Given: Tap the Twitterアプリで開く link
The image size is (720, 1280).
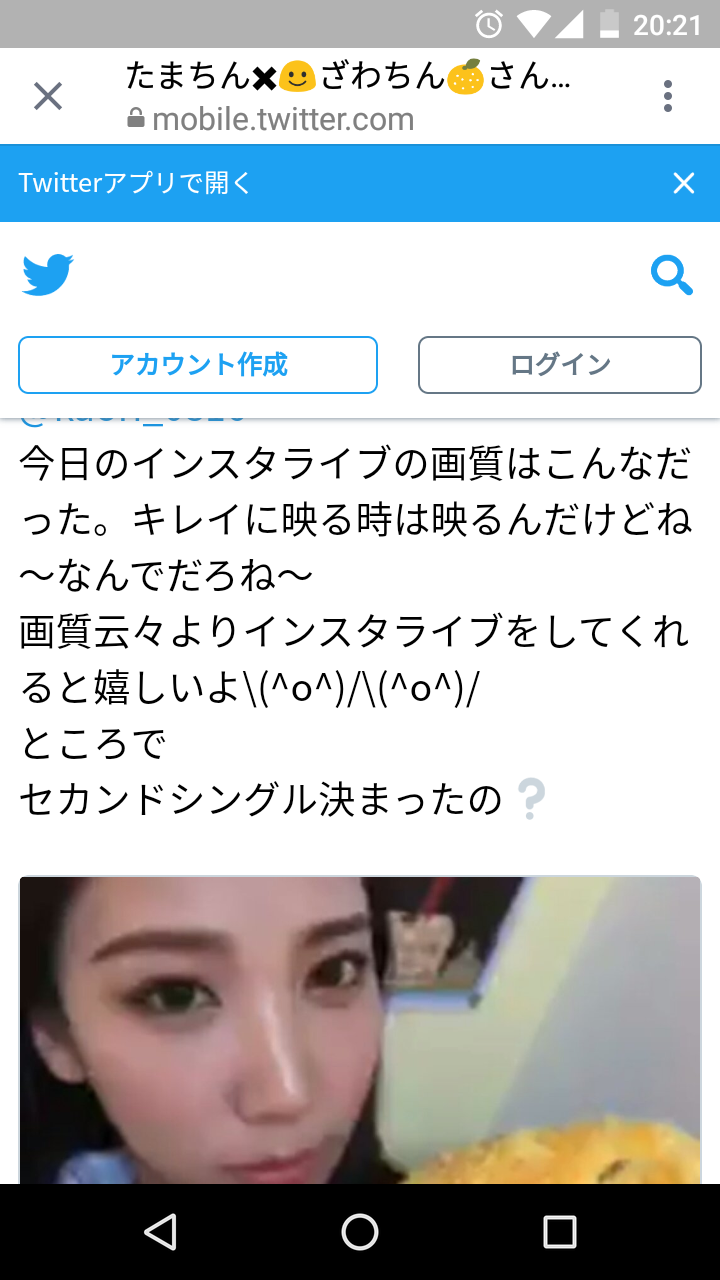Looking at the screenshot, I should pos(135,183).
